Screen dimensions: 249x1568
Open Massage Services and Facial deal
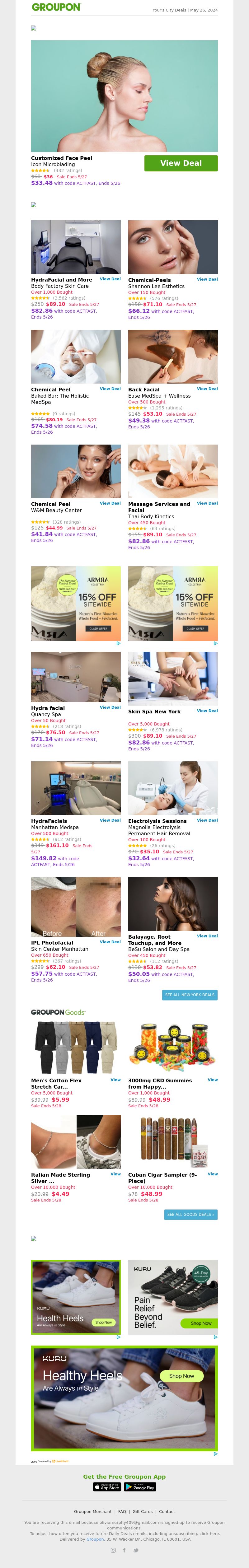[x=207, y=503]
